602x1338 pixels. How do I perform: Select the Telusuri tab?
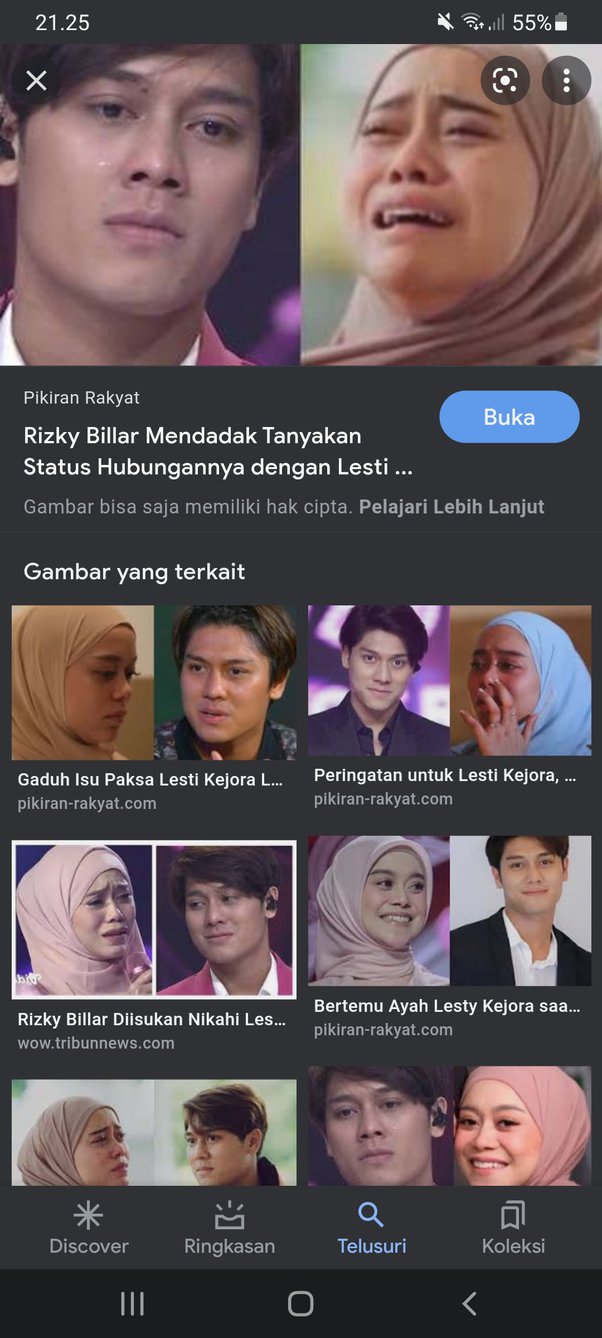(371, 1228)
